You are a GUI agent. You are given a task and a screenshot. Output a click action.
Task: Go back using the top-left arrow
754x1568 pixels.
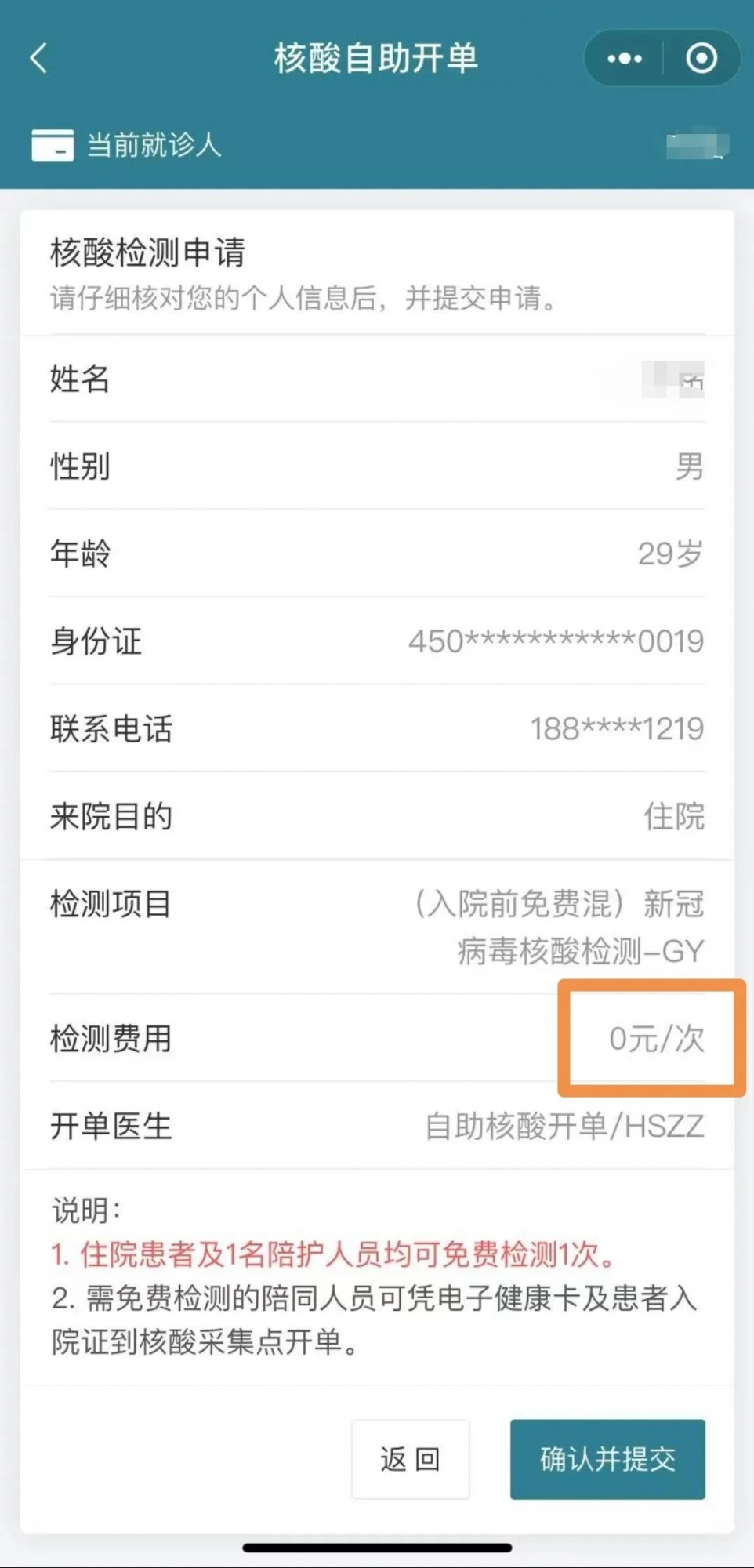(39, 59)
